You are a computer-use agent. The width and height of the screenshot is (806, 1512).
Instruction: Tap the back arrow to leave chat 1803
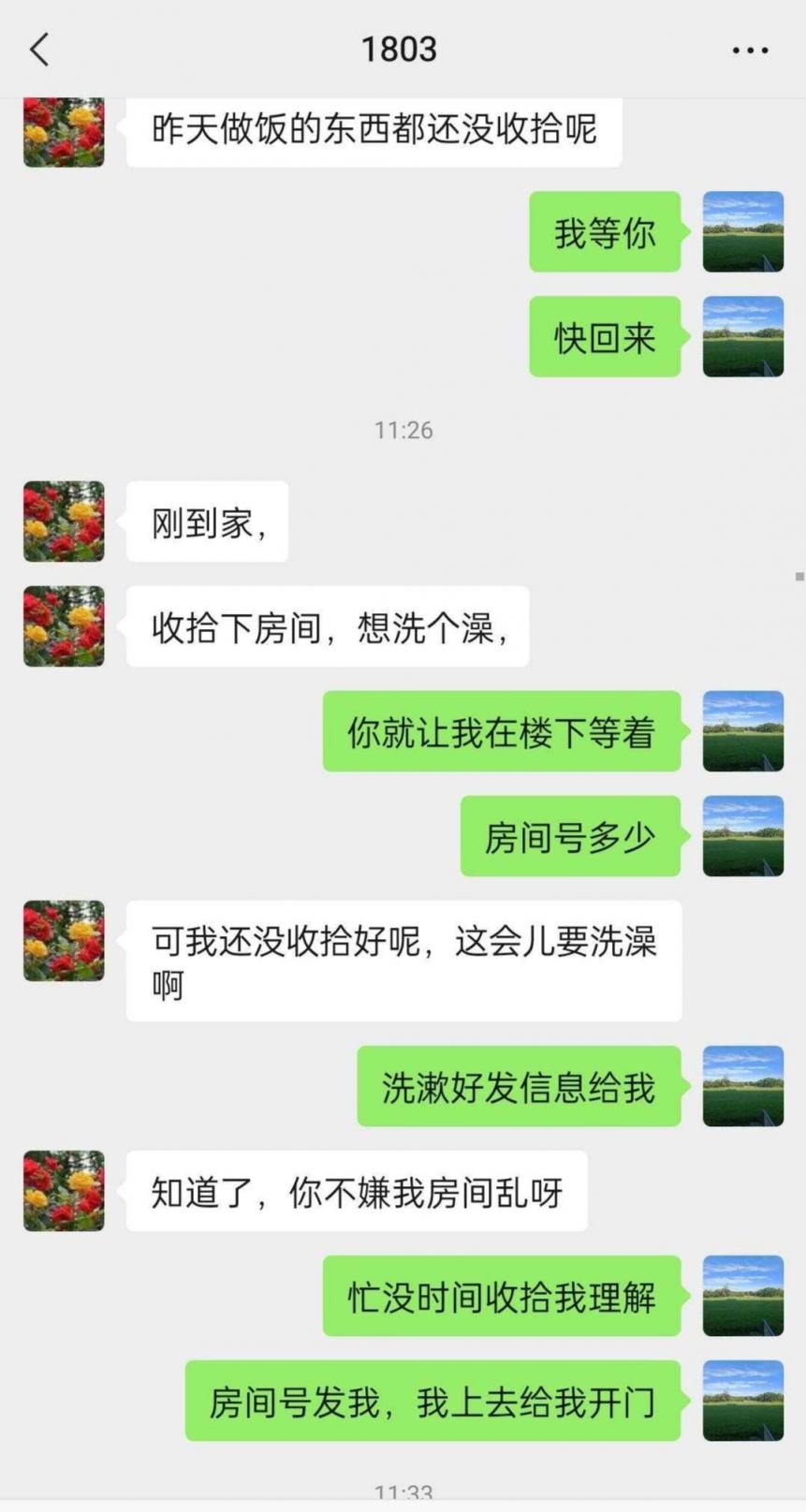(x=39, y=50)
